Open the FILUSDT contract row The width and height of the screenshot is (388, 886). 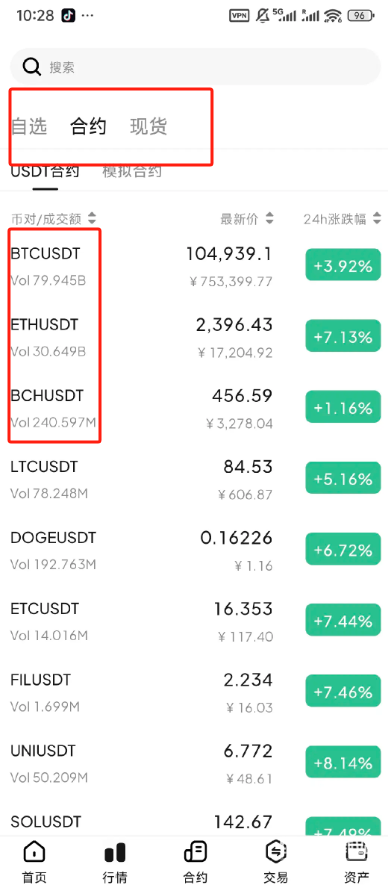coord(194,693)
